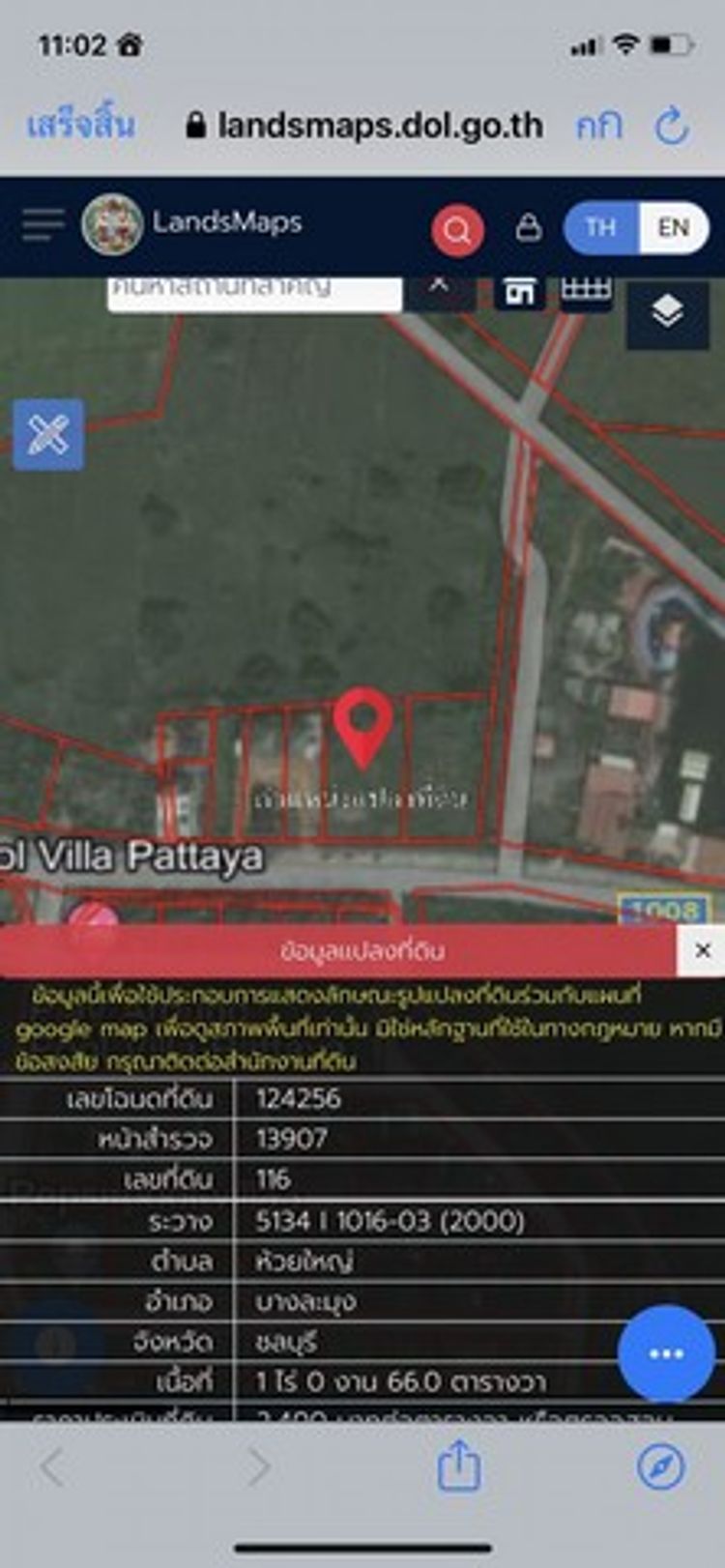Clear the search field with X
725x1568 pixels.
tap(439, 285)
